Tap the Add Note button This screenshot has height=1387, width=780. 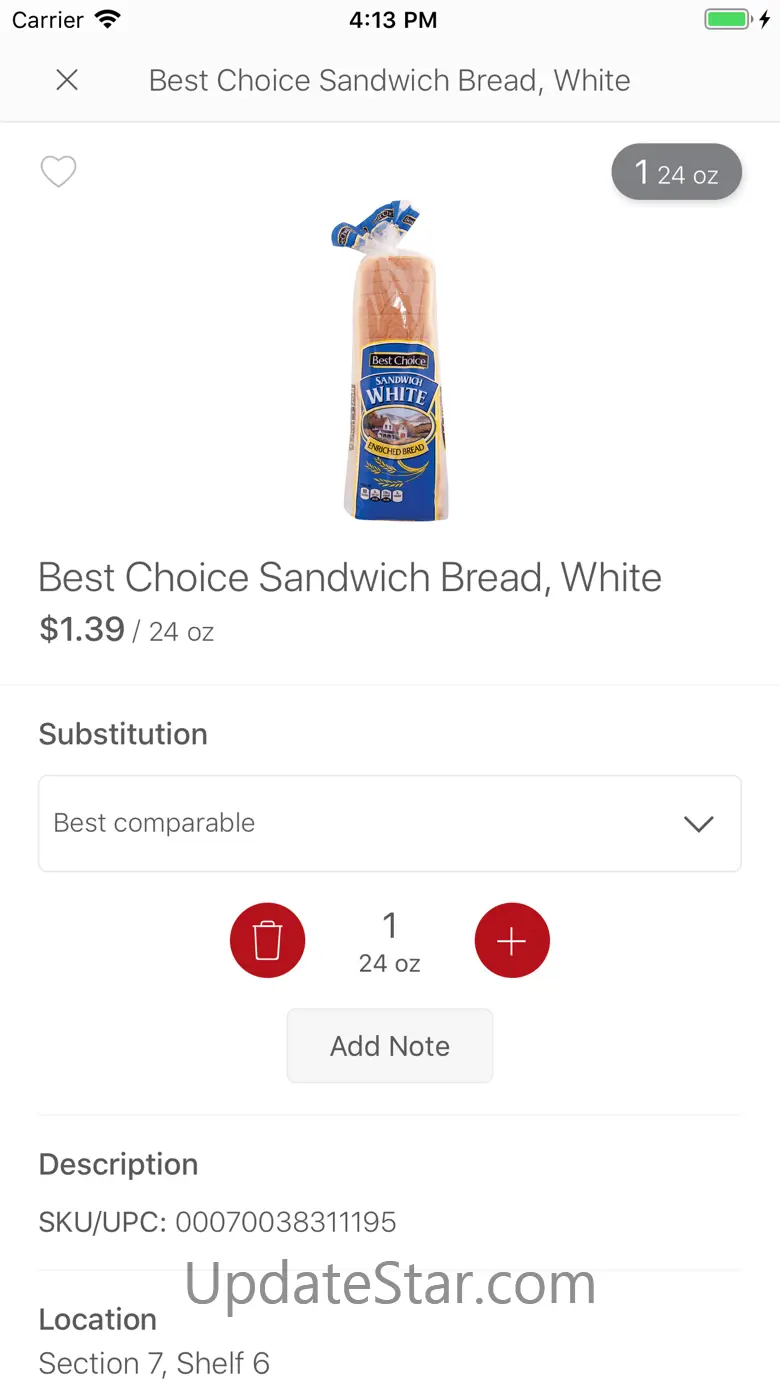(390, 1046)
